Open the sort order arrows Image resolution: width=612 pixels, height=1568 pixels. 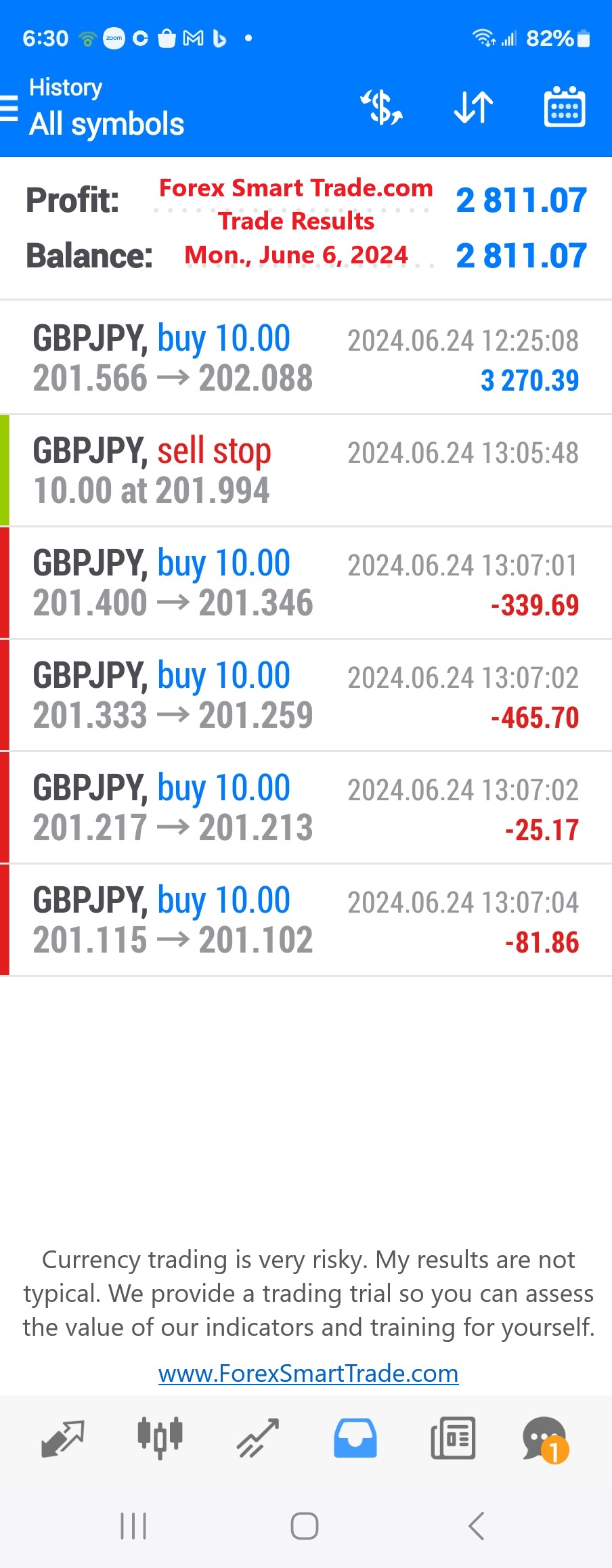point(473,108)
